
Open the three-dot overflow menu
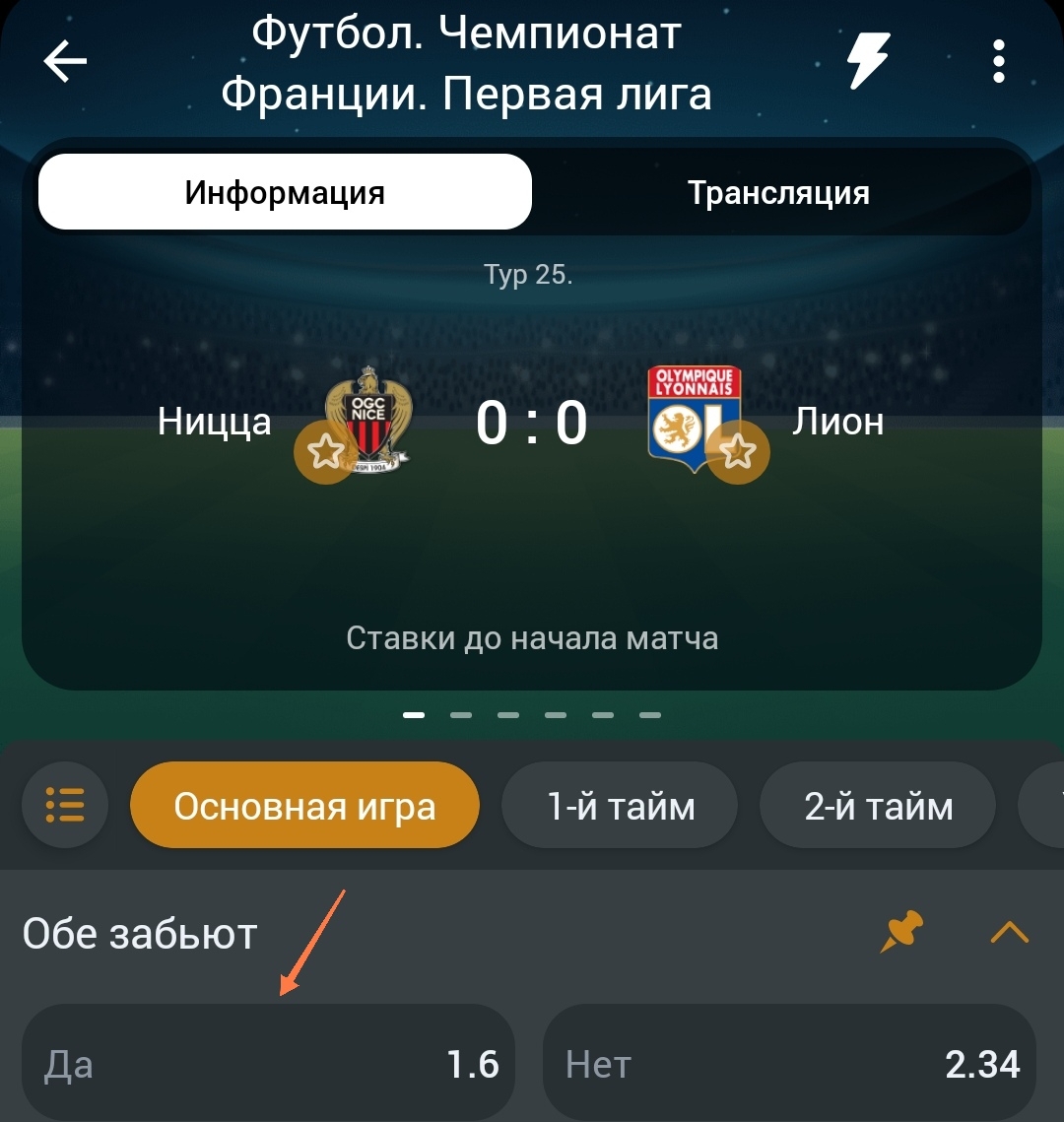(x=999, y=62)
